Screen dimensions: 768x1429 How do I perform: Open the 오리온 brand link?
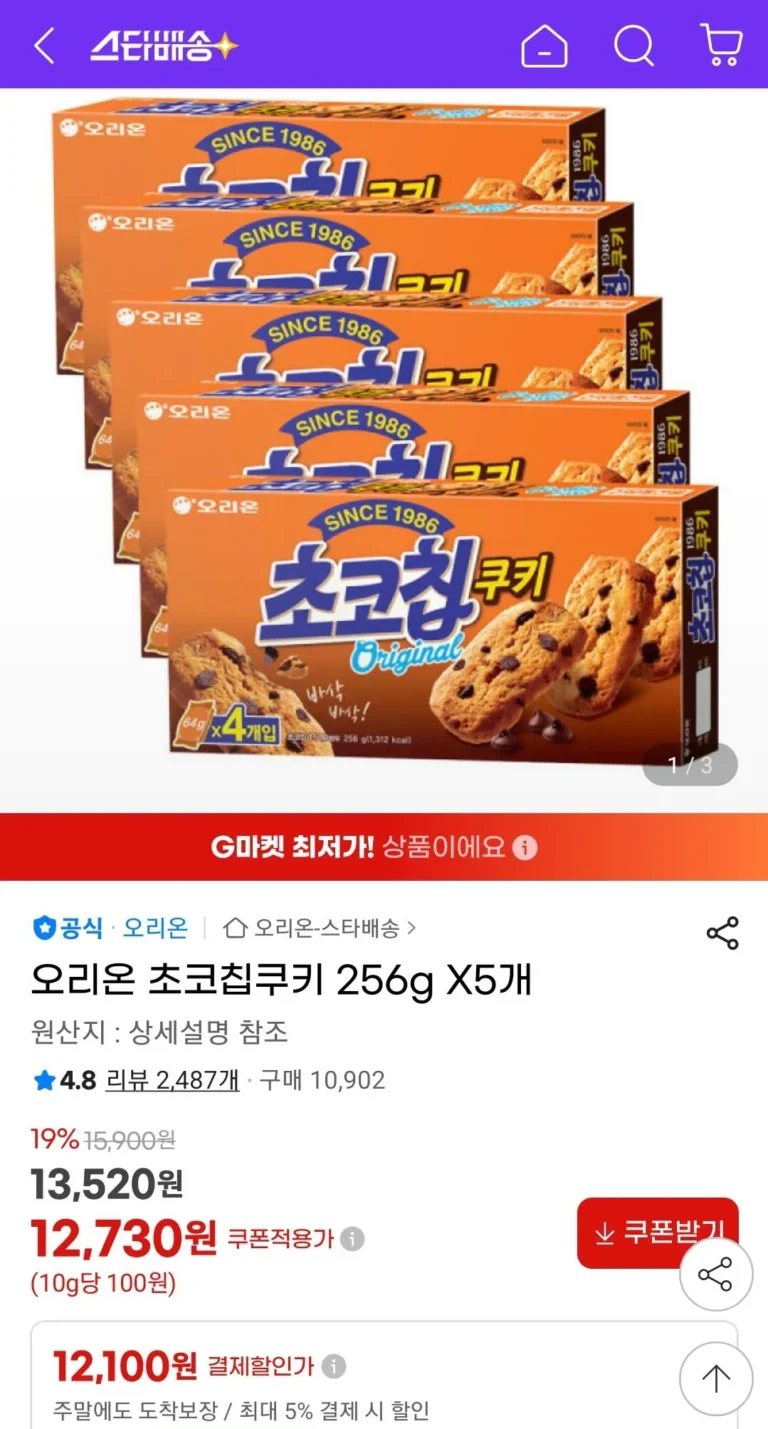155,928
